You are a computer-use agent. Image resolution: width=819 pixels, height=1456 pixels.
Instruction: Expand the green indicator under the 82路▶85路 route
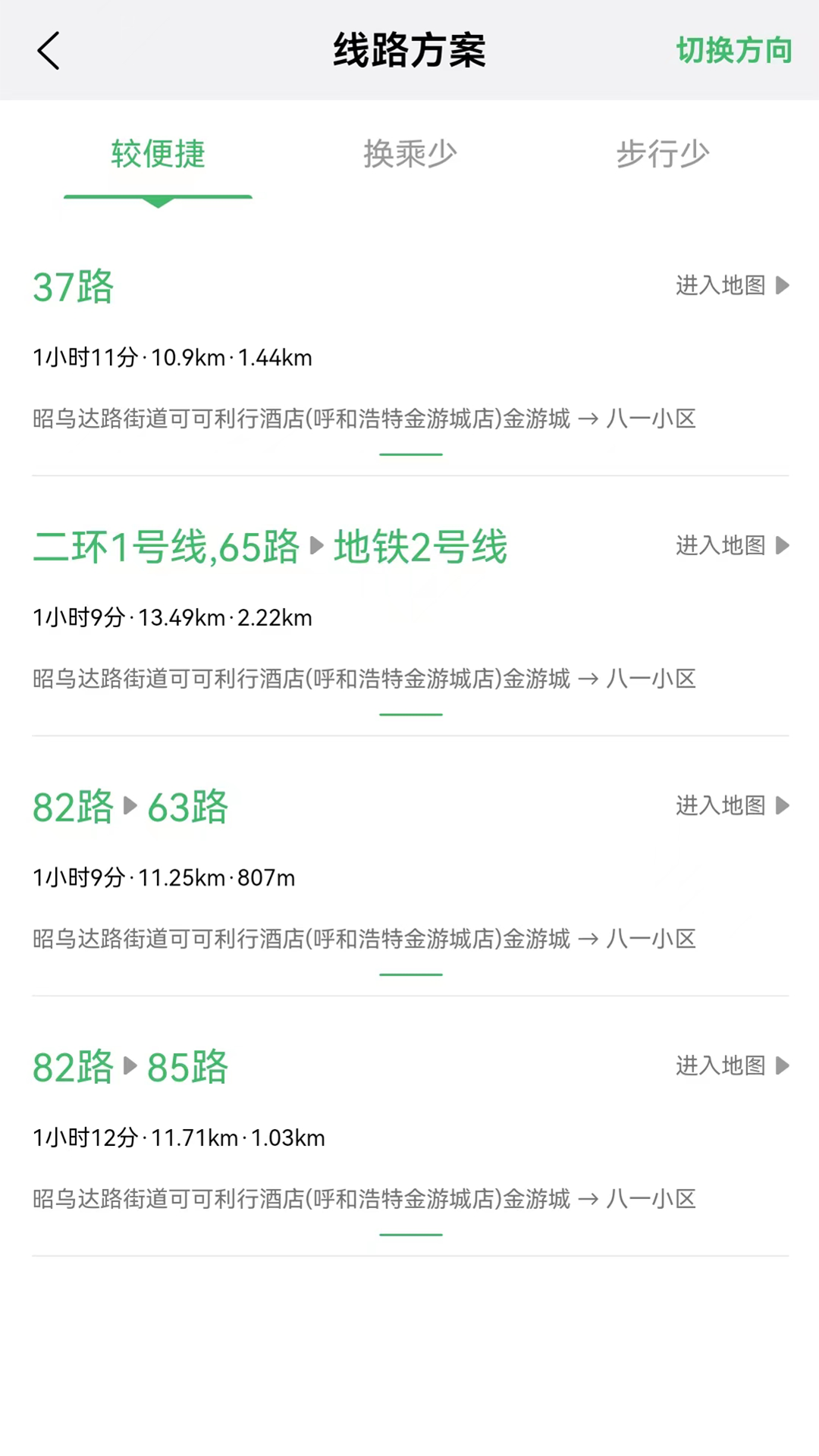point(410,1233)
